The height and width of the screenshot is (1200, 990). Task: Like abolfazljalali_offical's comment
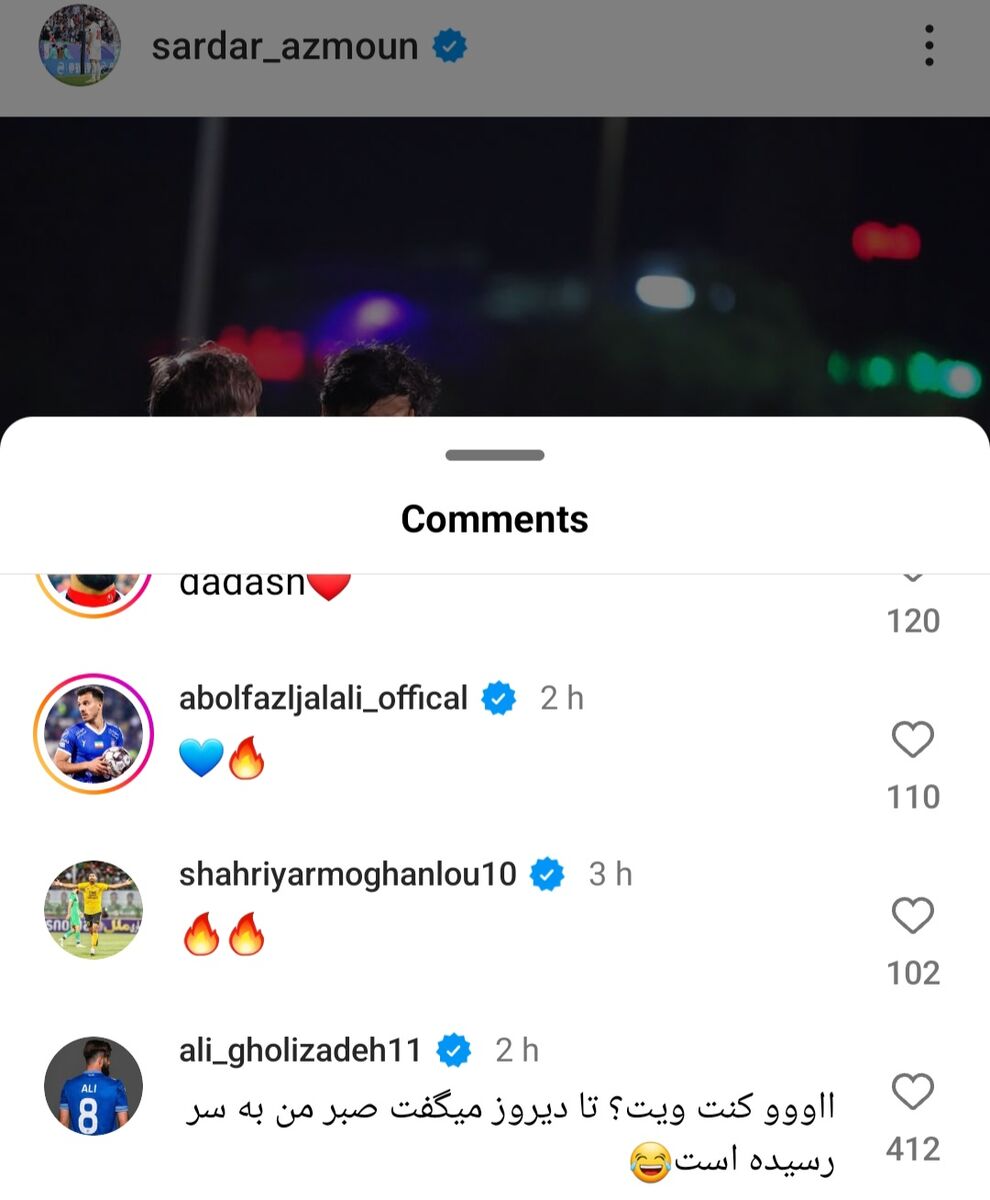pos(912,740)
